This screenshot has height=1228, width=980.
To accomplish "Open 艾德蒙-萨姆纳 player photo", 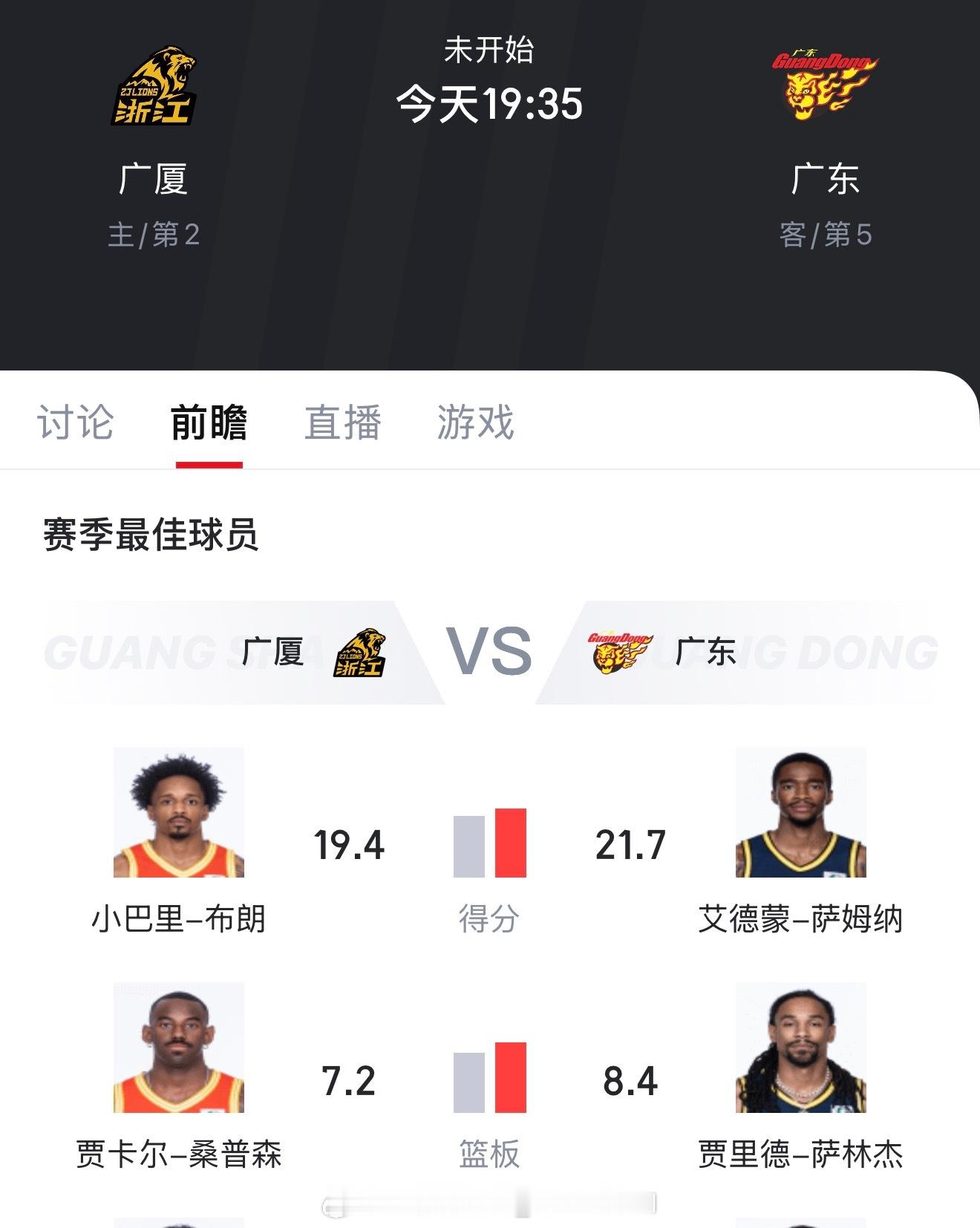I will click(x=803, y=813).
